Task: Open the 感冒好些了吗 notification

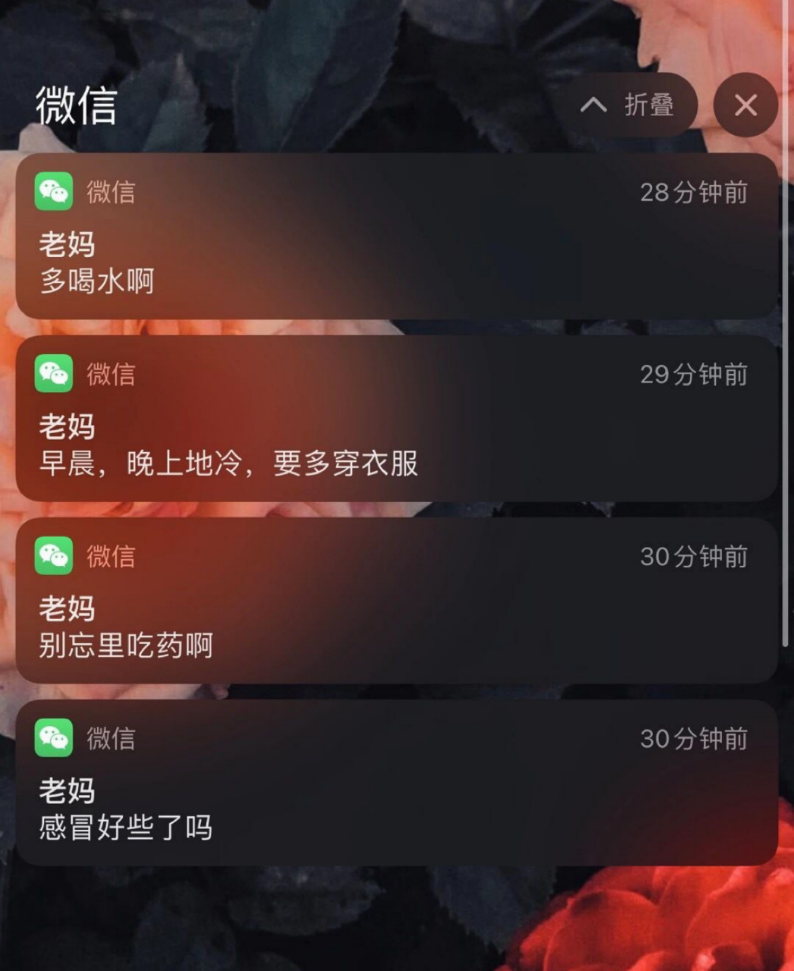Action: pos(396,782)
